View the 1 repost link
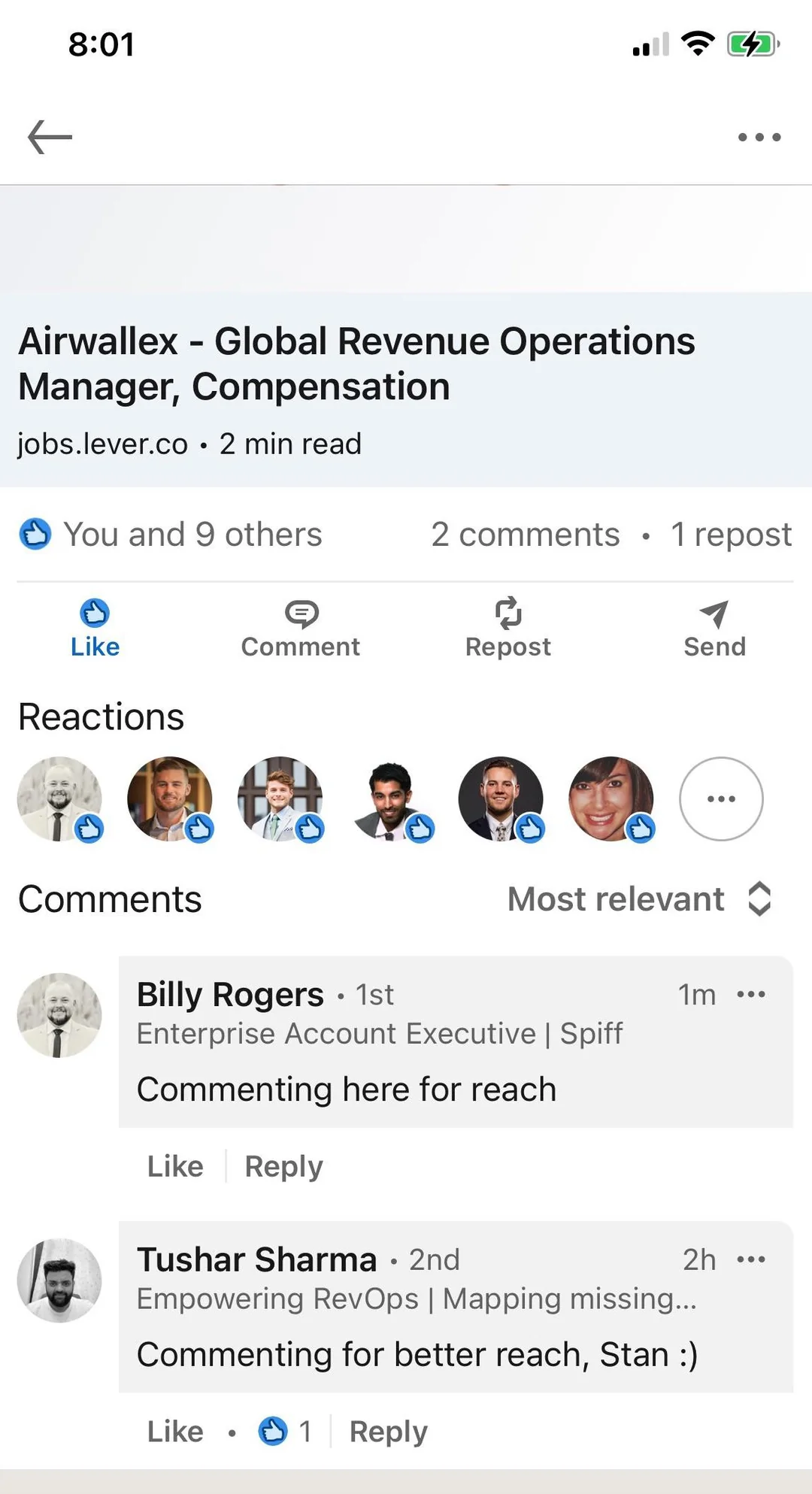Viewport: 812px width, 1494px height. [x=730, y=535]
